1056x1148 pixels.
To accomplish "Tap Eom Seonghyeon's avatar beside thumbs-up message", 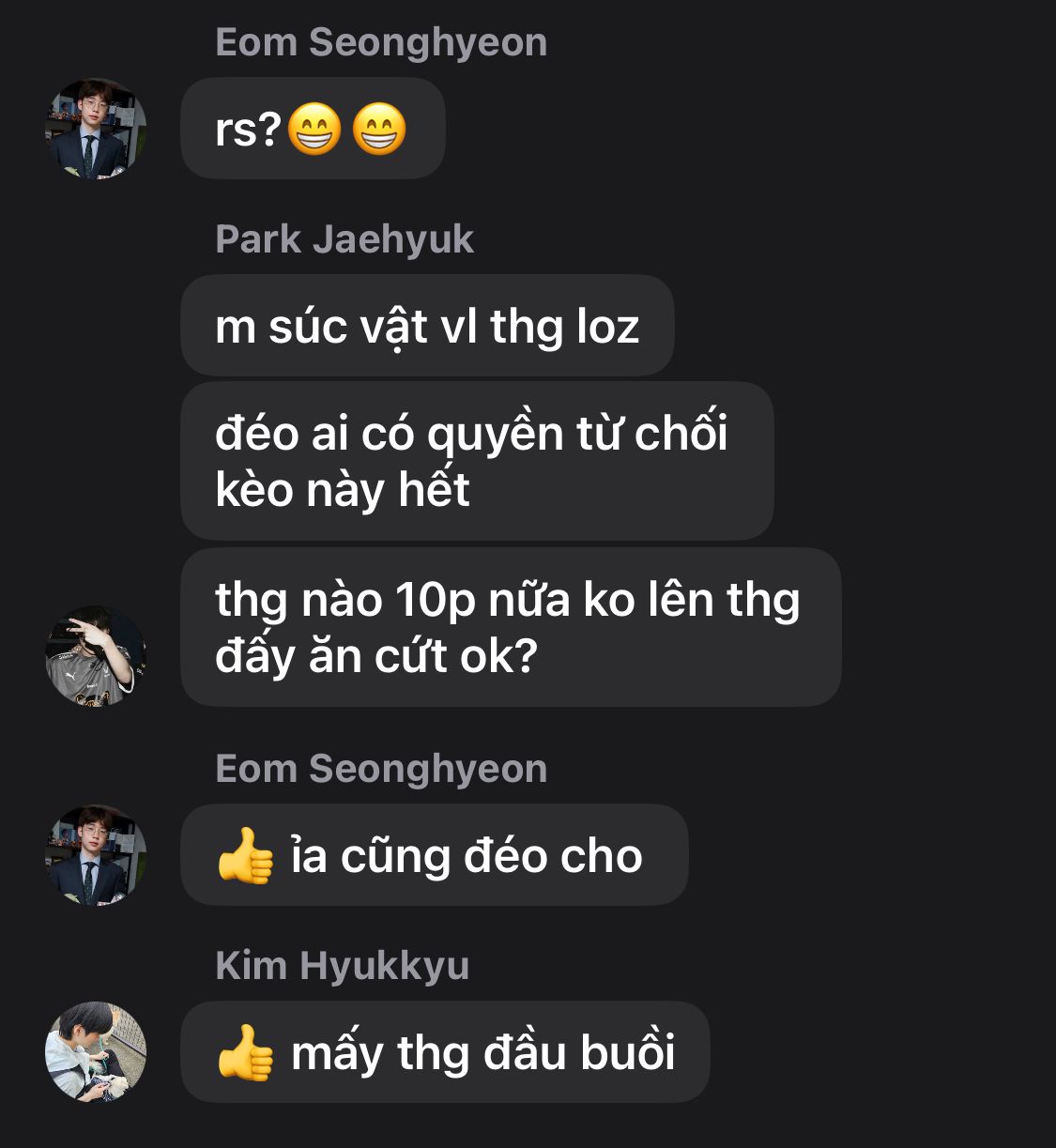I will (96, 855).
